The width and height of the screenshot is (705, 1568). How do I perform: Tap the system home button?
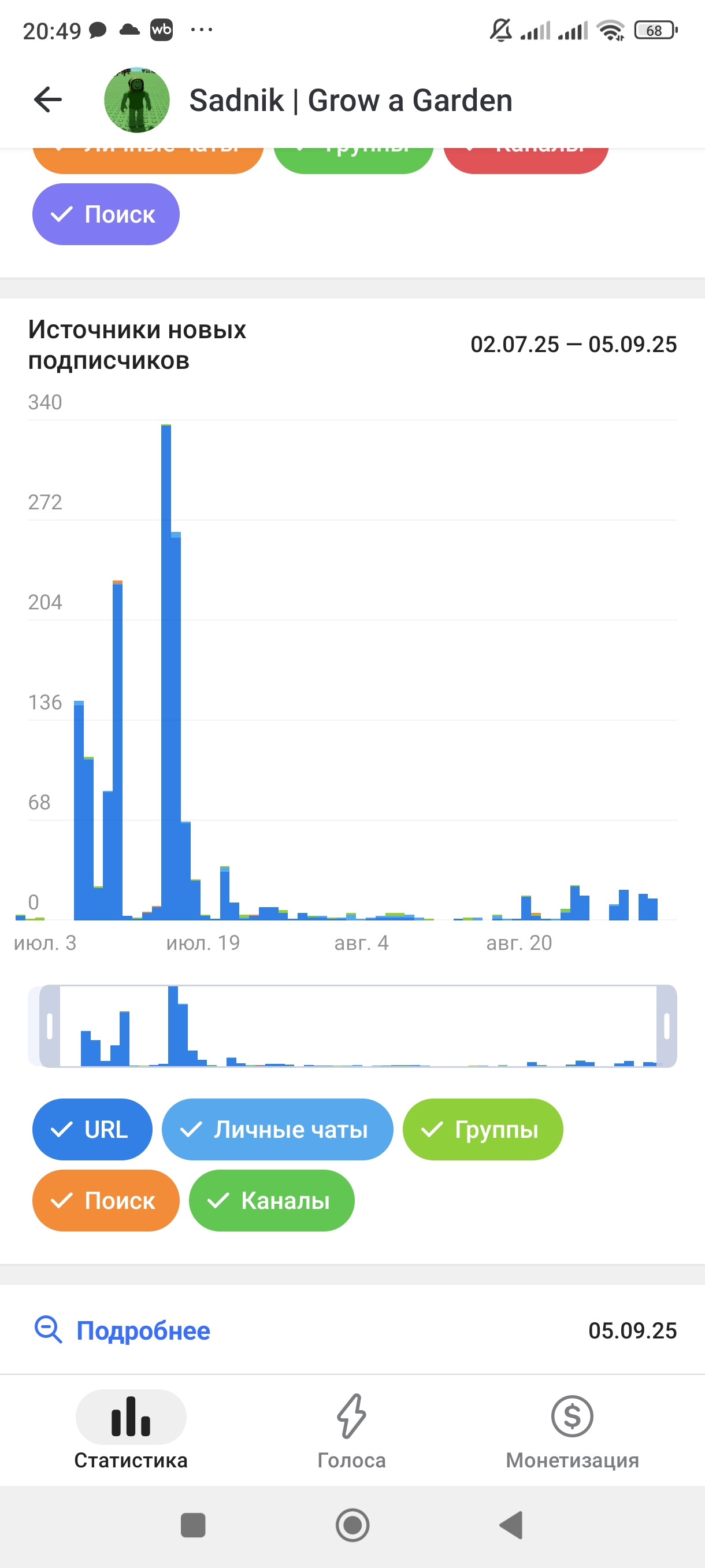(x=353, y=1525)
